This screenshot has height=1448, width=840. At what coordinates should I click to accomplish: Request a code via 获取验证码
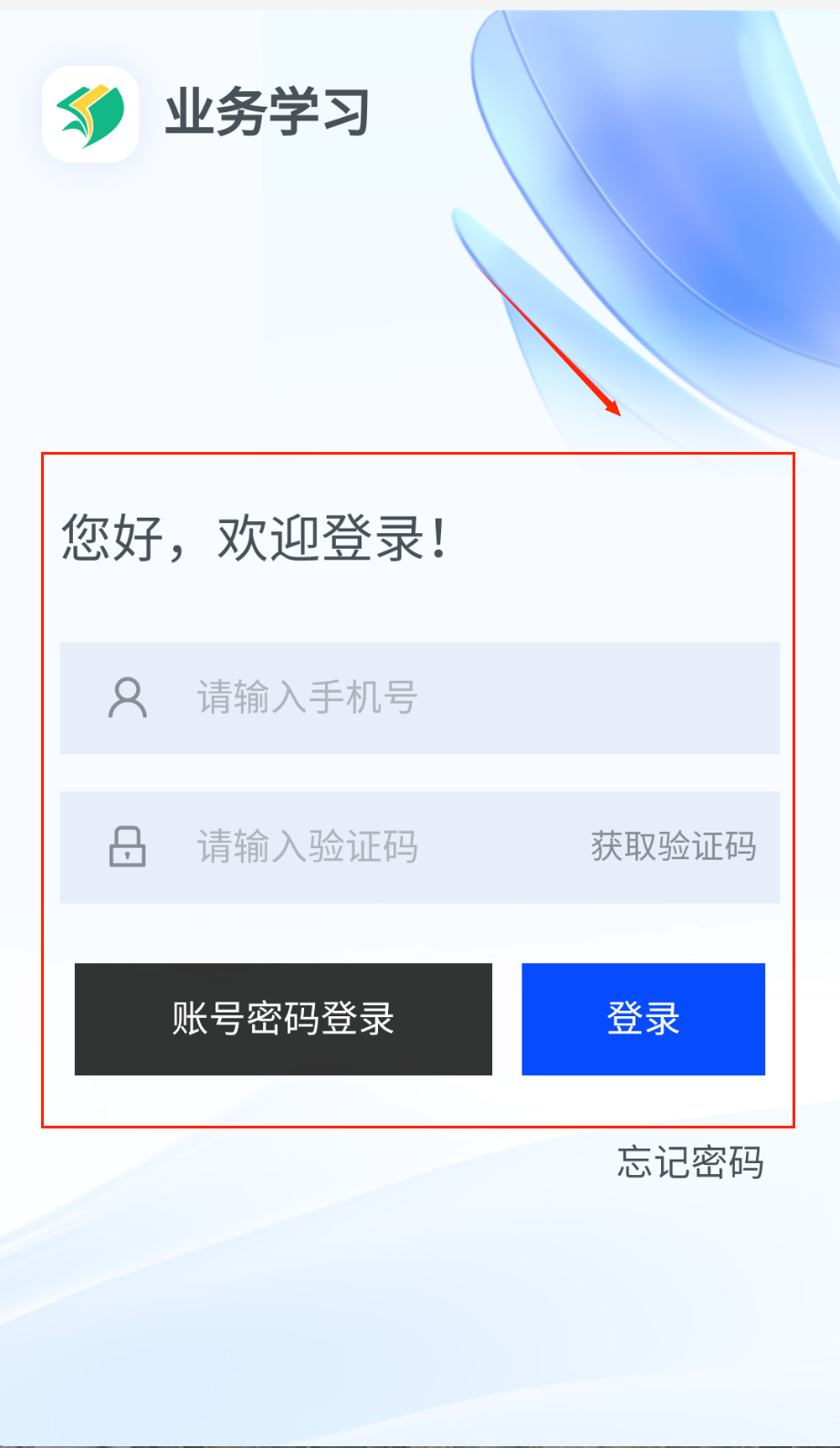(673, 847)
